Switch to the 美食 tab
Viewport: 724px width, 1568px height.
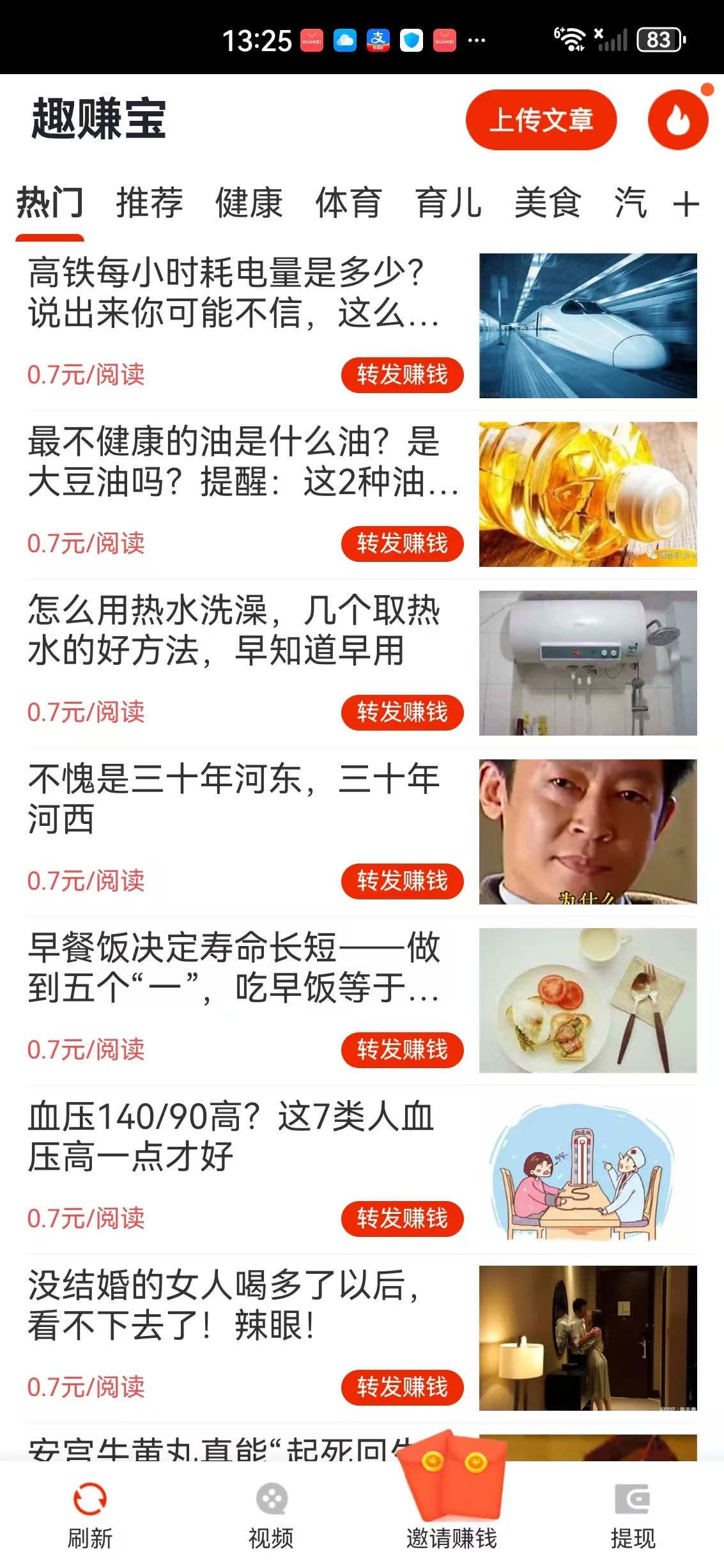tap(548, 203)
